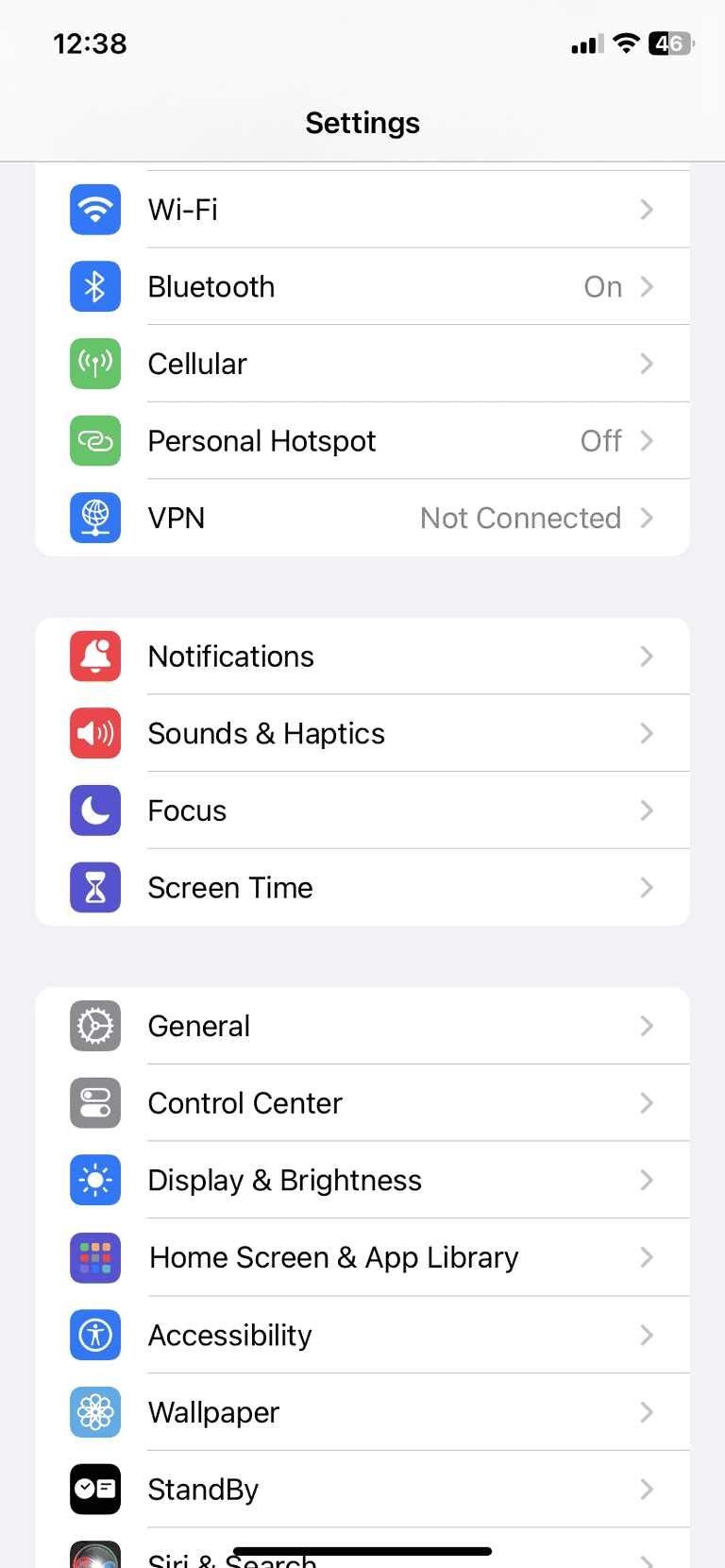Open the Wallpaper flower icon
Screen dimensions: 725x1568
click(x=94, y=1412)
